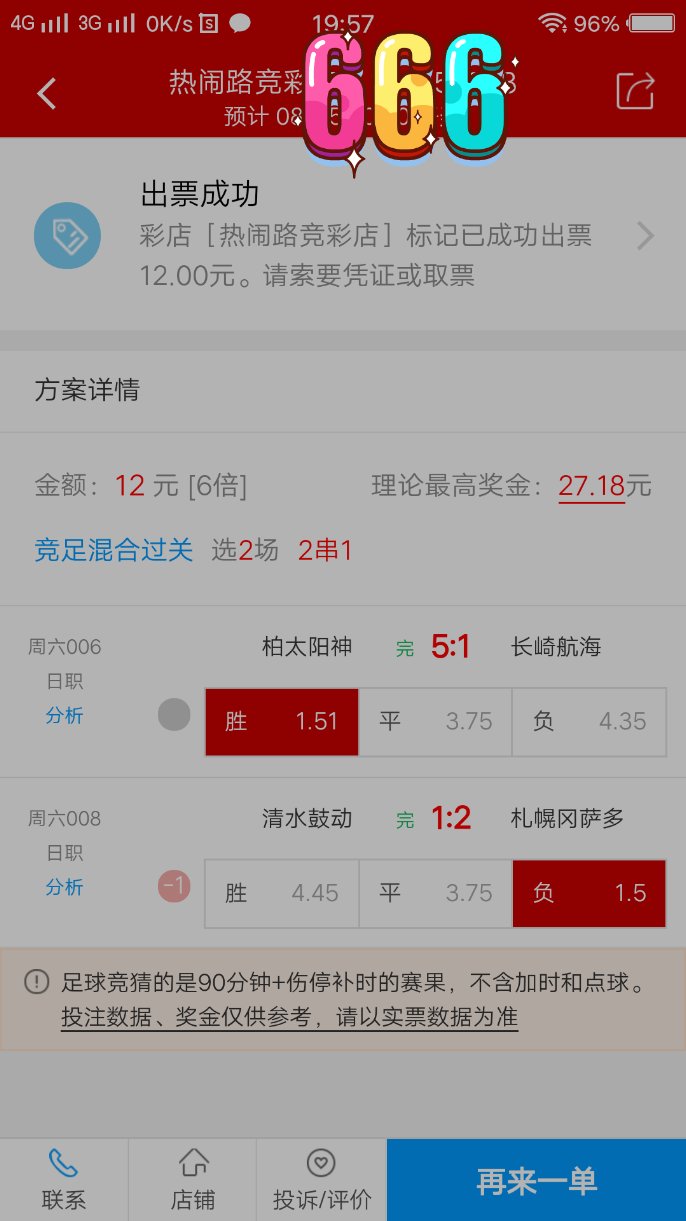Tap 再来一单 to order again

[x=536, y=1180]
